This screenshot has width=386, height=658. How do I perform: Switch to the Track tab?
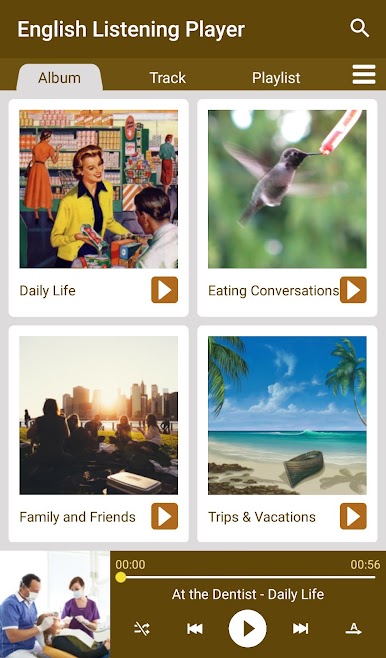coord(167,78)
